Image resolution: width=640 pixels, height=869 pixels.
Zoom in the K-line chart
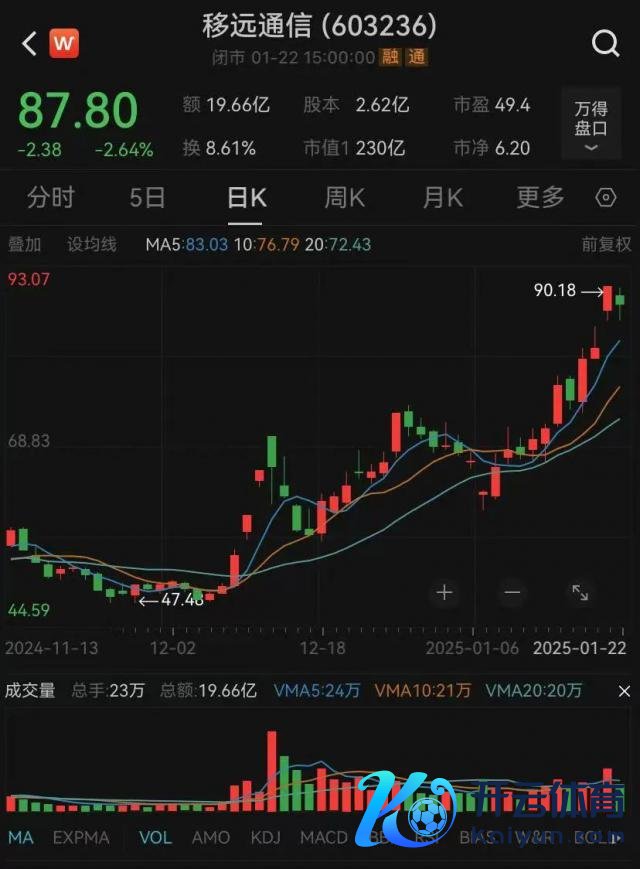445,592
